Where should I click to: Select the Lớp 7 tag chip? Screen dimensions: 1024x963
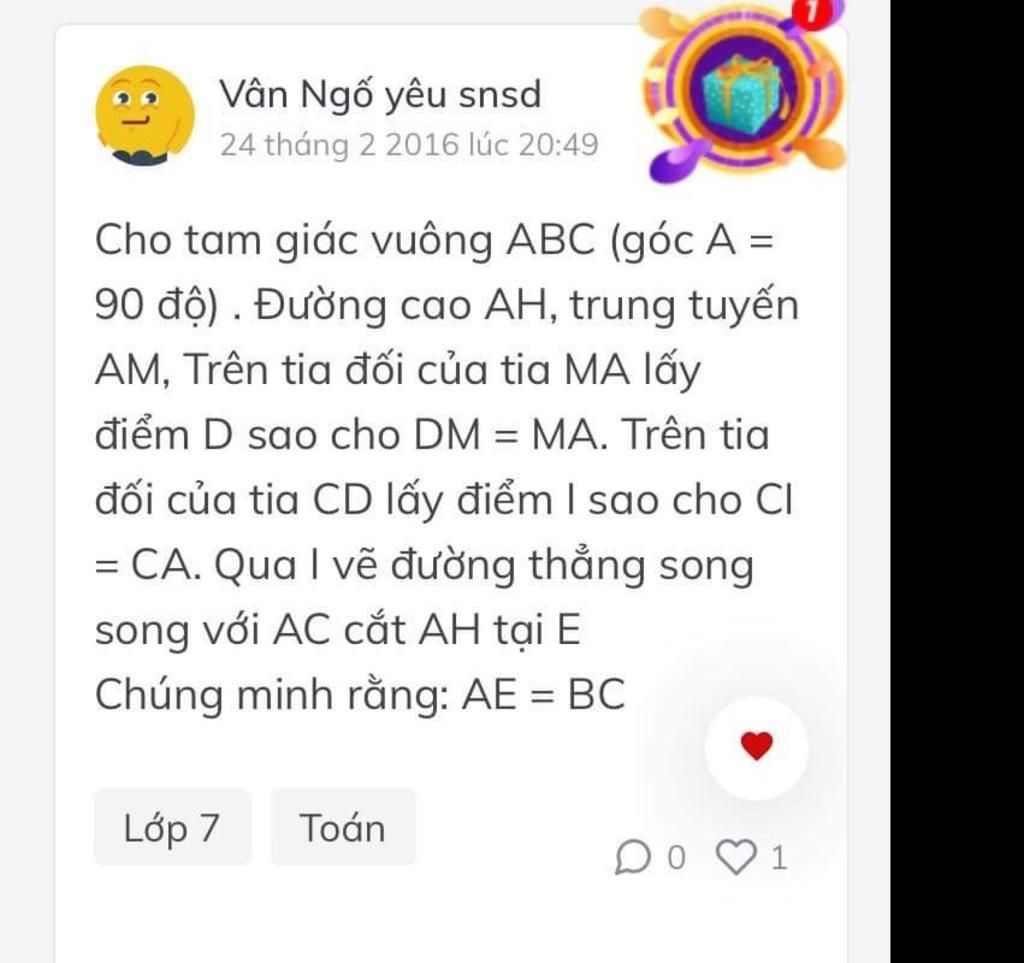point(172,828)
